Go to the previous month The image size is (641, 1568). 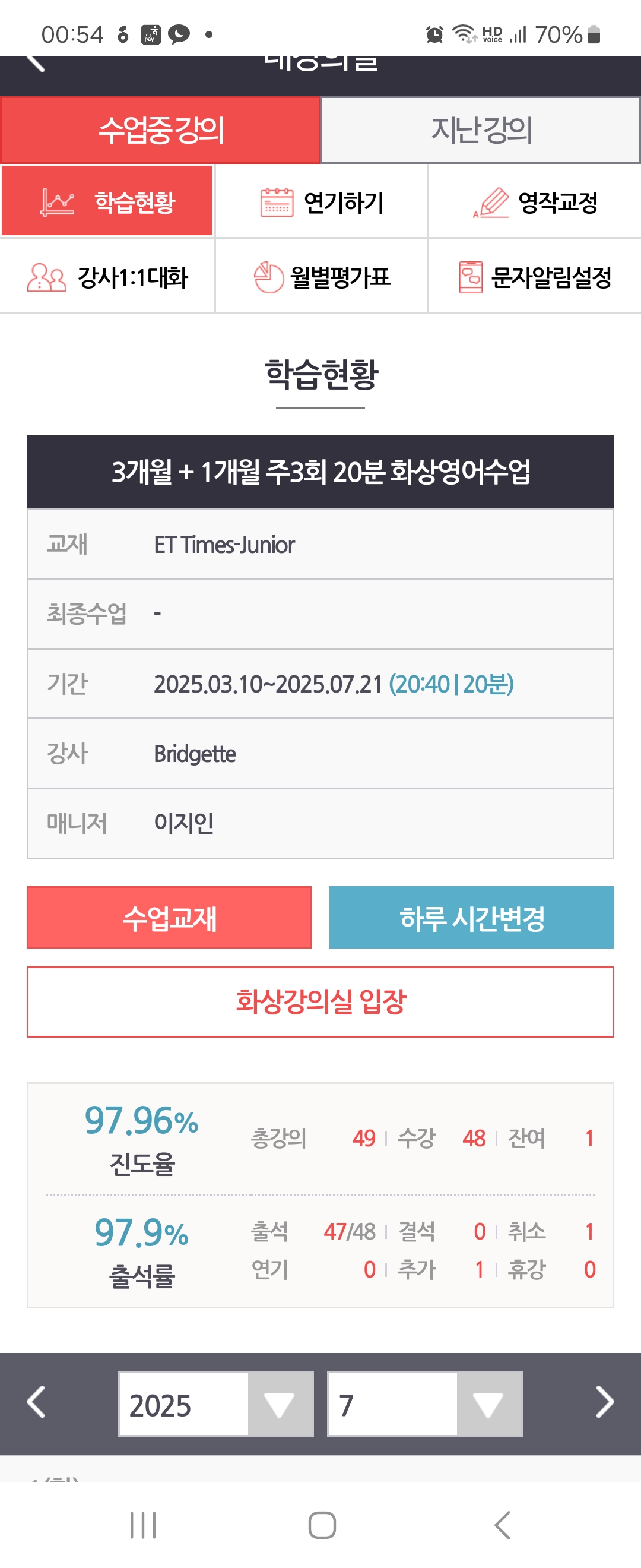pos(36,1402)
